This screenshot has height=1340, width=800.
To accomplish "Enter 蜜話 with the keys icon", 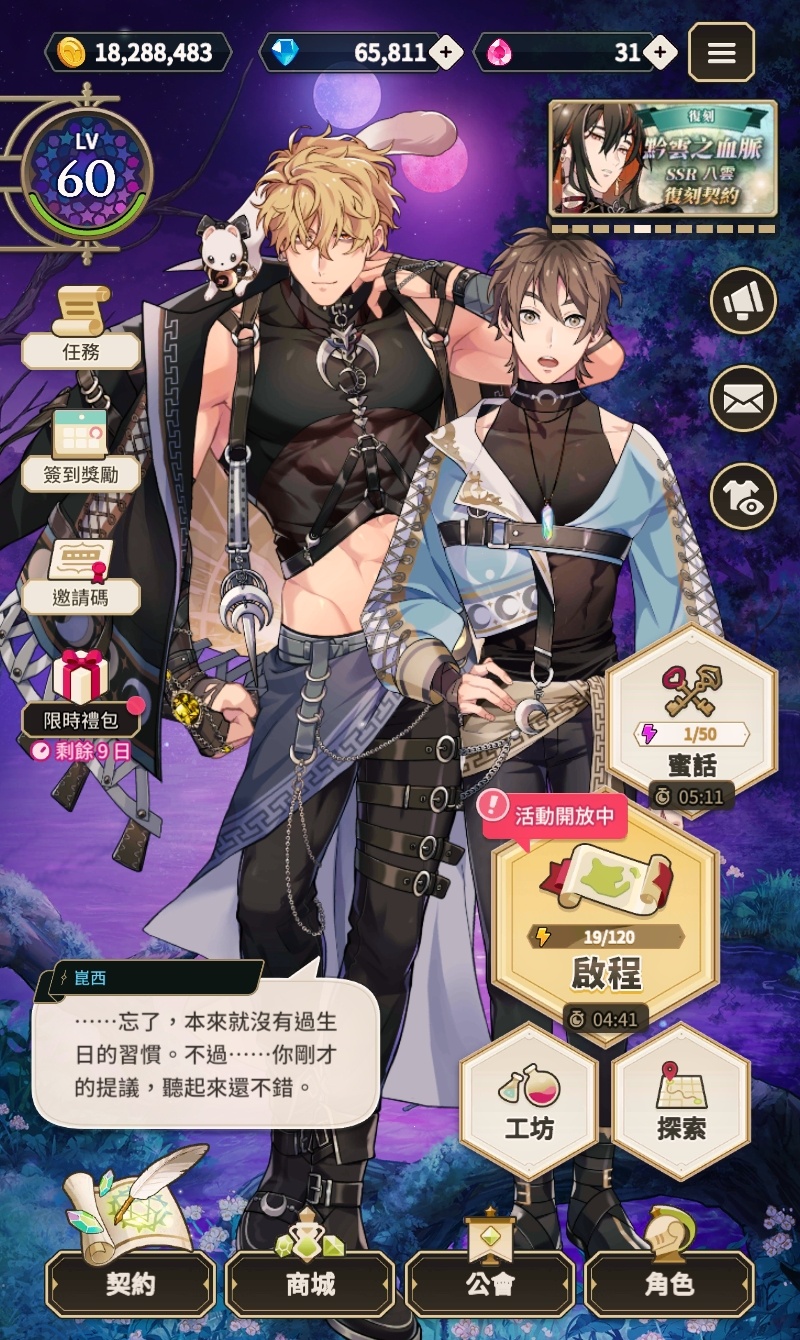I will (692, 715).
